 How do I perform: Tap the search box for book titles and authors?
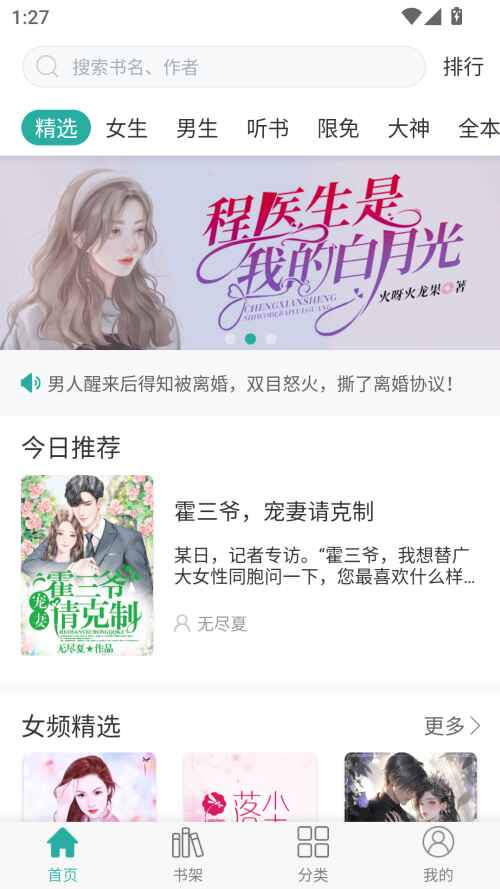coord(224,67)
